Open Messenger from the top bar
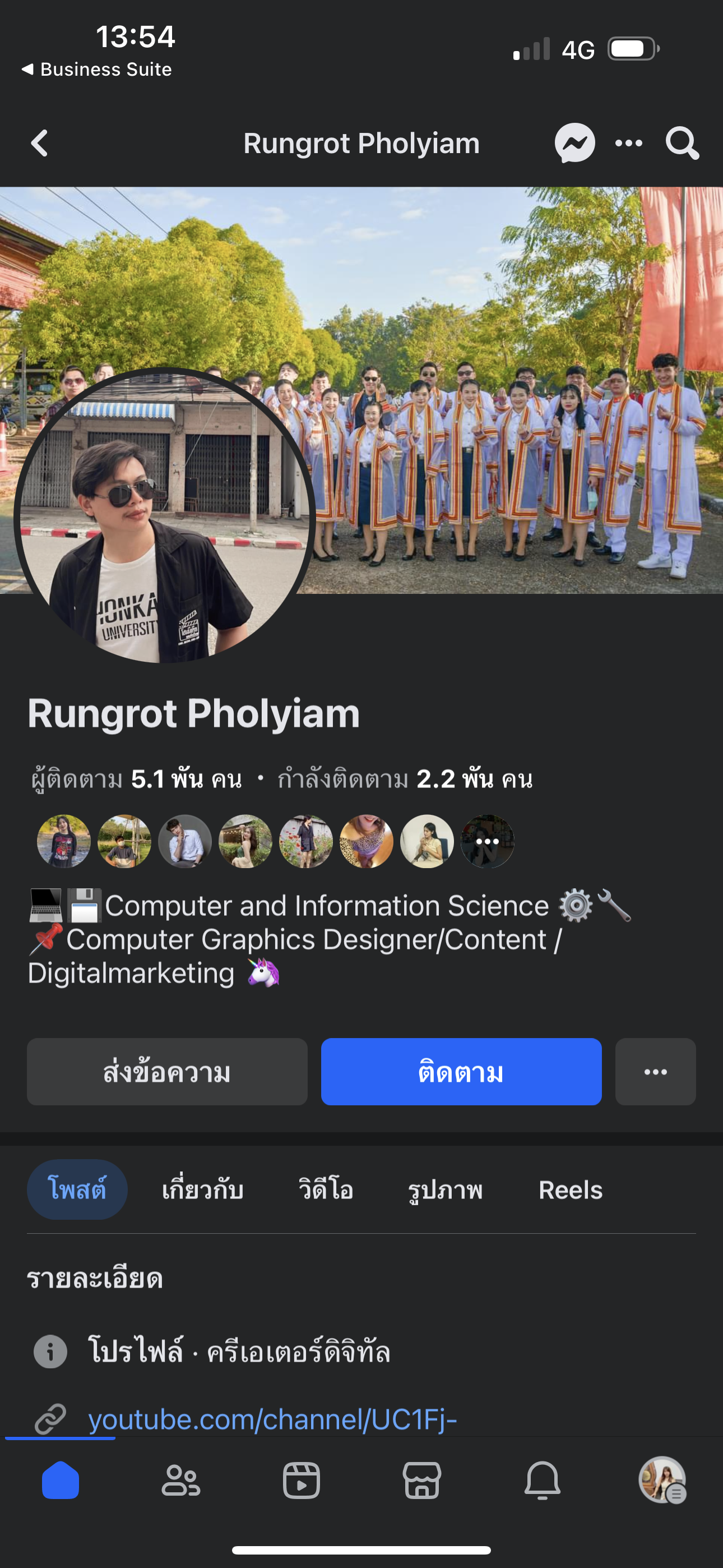This screenshot has width=723, height=1568. click(574, 144)
